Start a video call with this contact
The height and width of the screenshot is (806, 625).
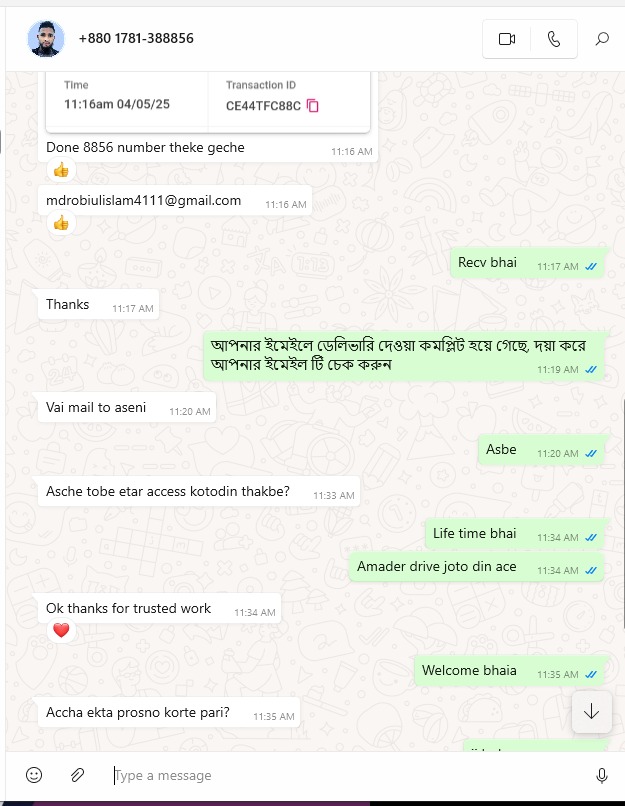pyautogui.click(x=506, y=39)
